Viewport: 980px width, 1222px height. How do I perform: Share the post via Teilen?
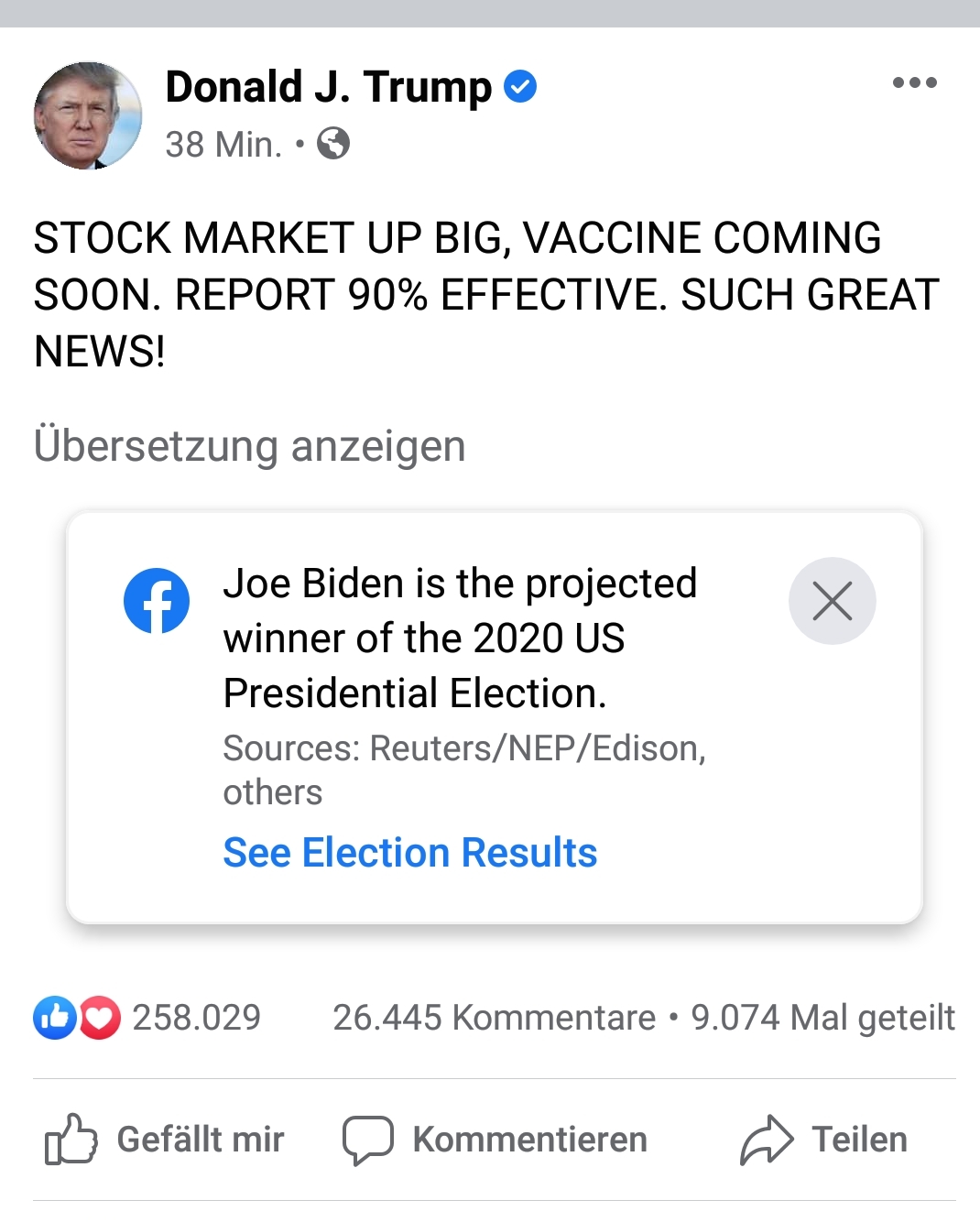tap(823, 1140)
